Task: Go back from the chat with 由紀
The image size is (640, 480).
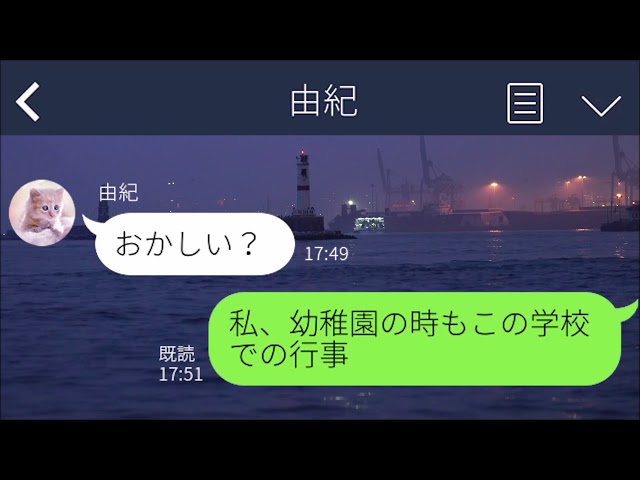Action: 29,102
